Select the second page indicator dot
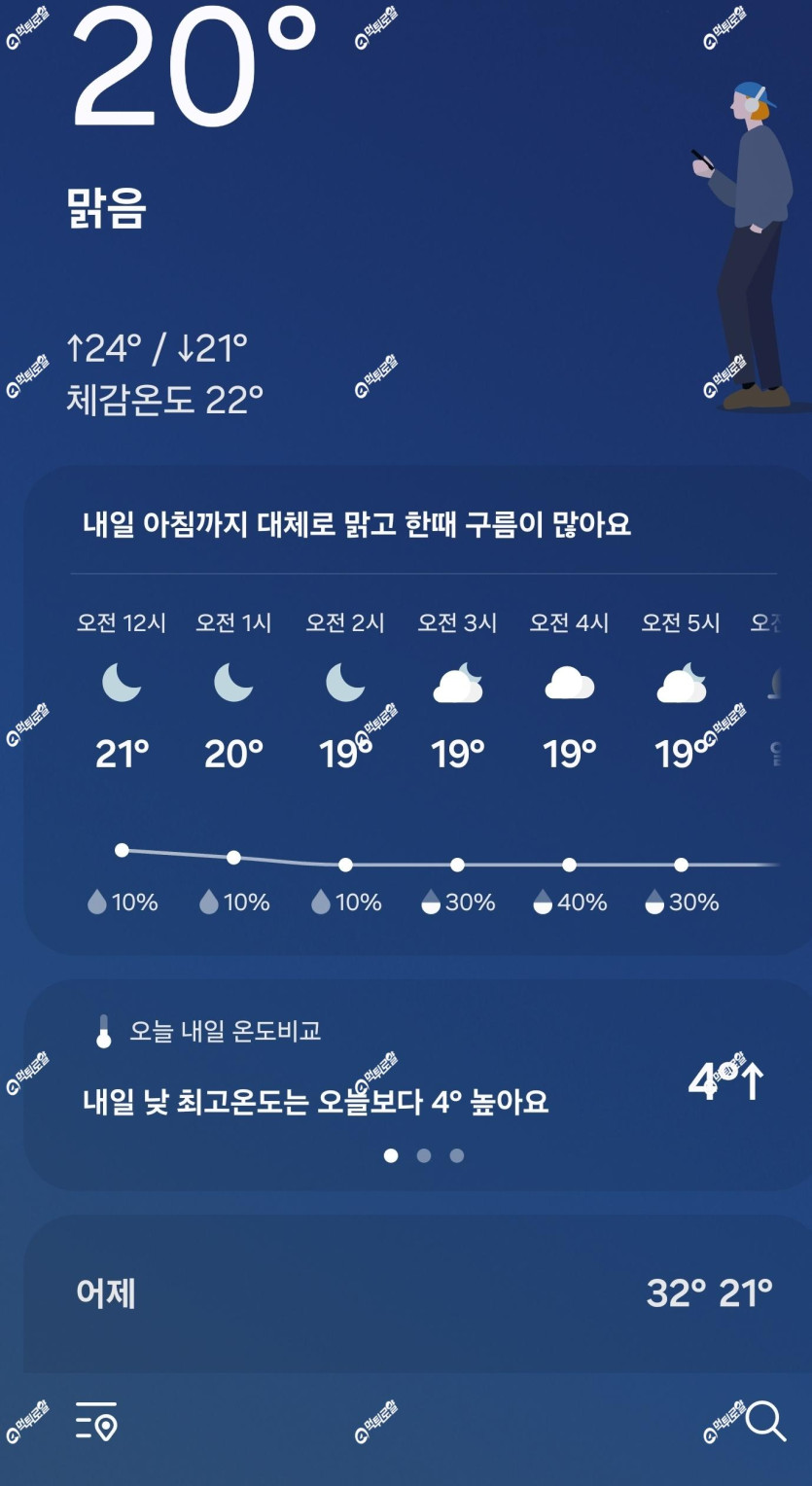 [424, 1155]
